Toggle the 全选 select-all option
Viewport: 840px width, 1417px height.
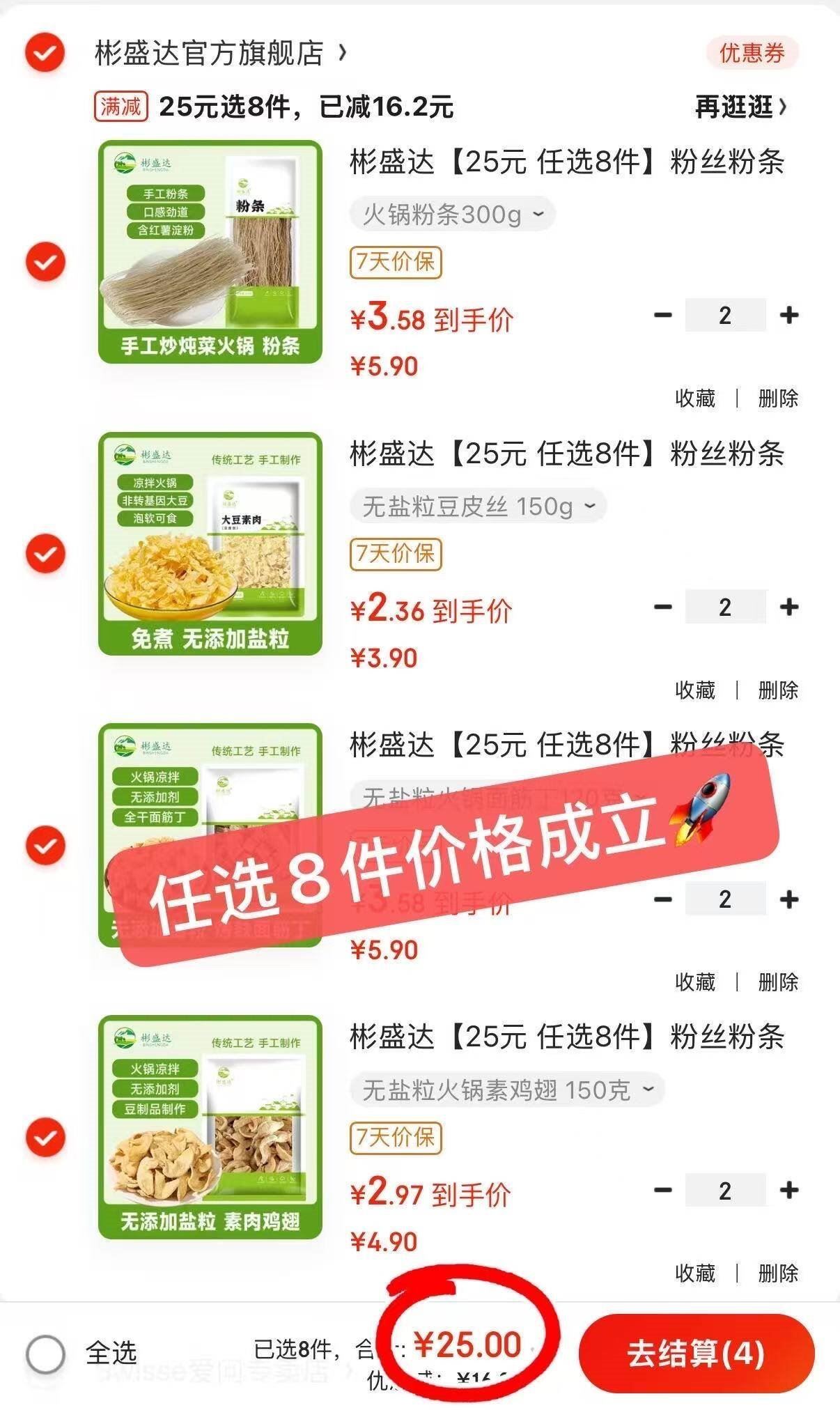click(x=46, y=1354)
